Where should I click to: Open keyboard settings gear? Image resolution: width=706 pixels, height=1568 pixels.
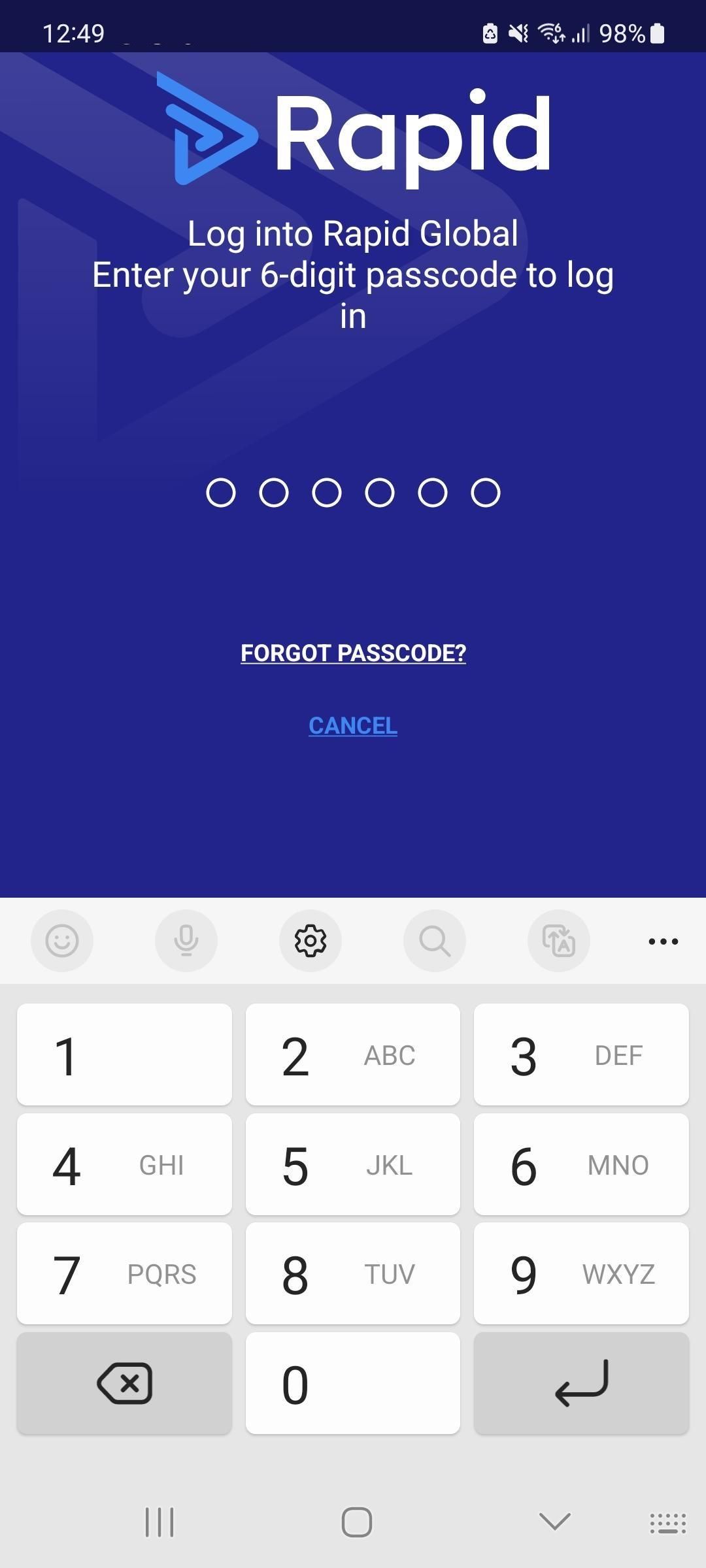[311, 941]
